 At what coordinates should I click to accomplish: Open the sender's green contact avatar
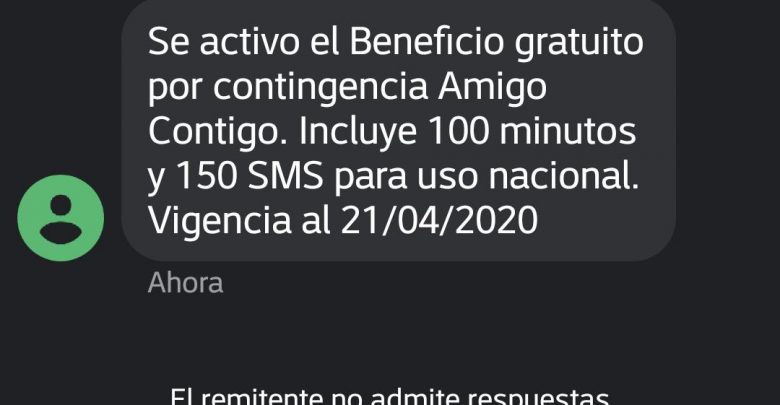[61, 218]
